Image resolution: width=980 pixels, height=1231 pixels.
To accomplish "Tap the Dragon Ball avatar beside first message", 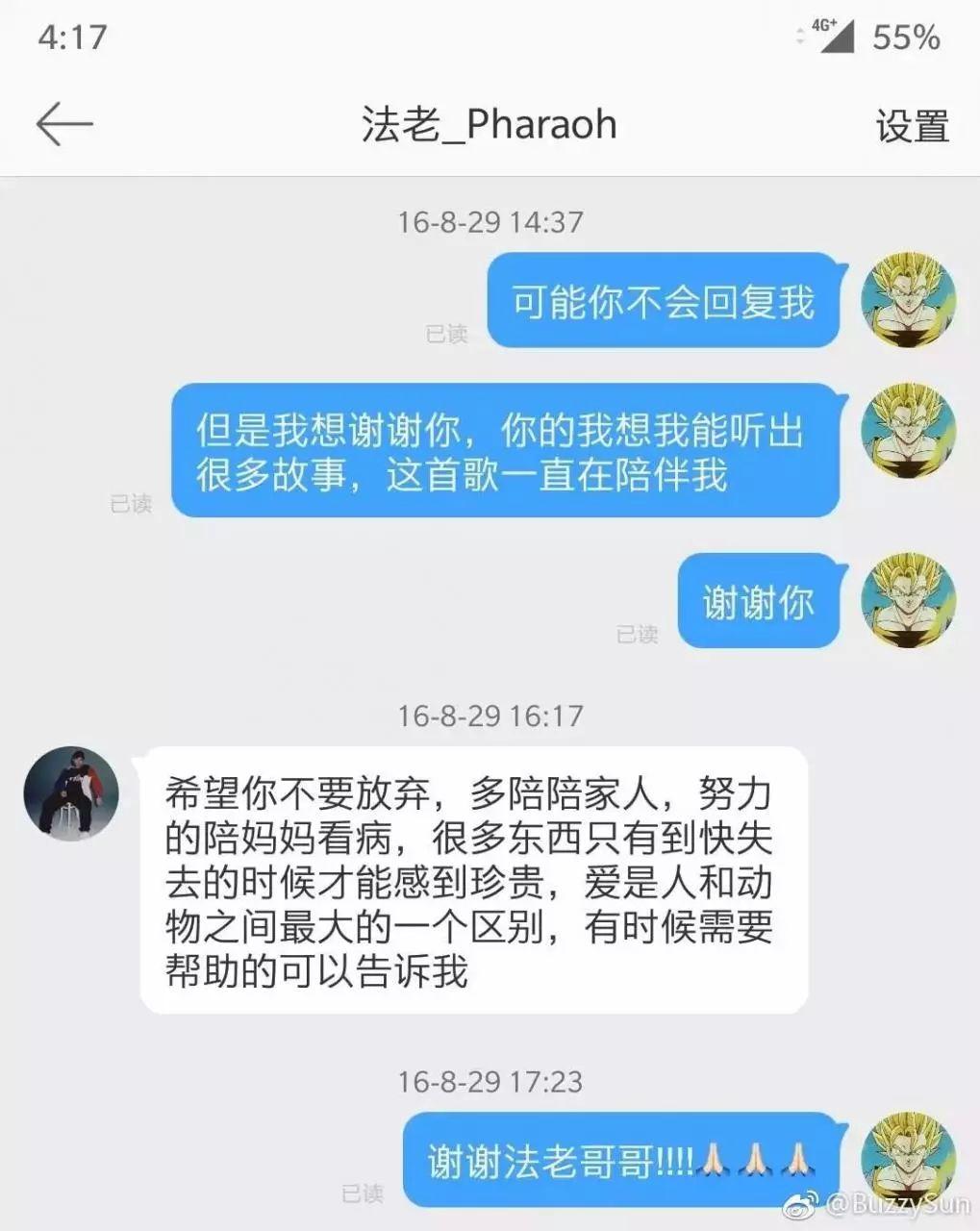I will pos(907,301).
